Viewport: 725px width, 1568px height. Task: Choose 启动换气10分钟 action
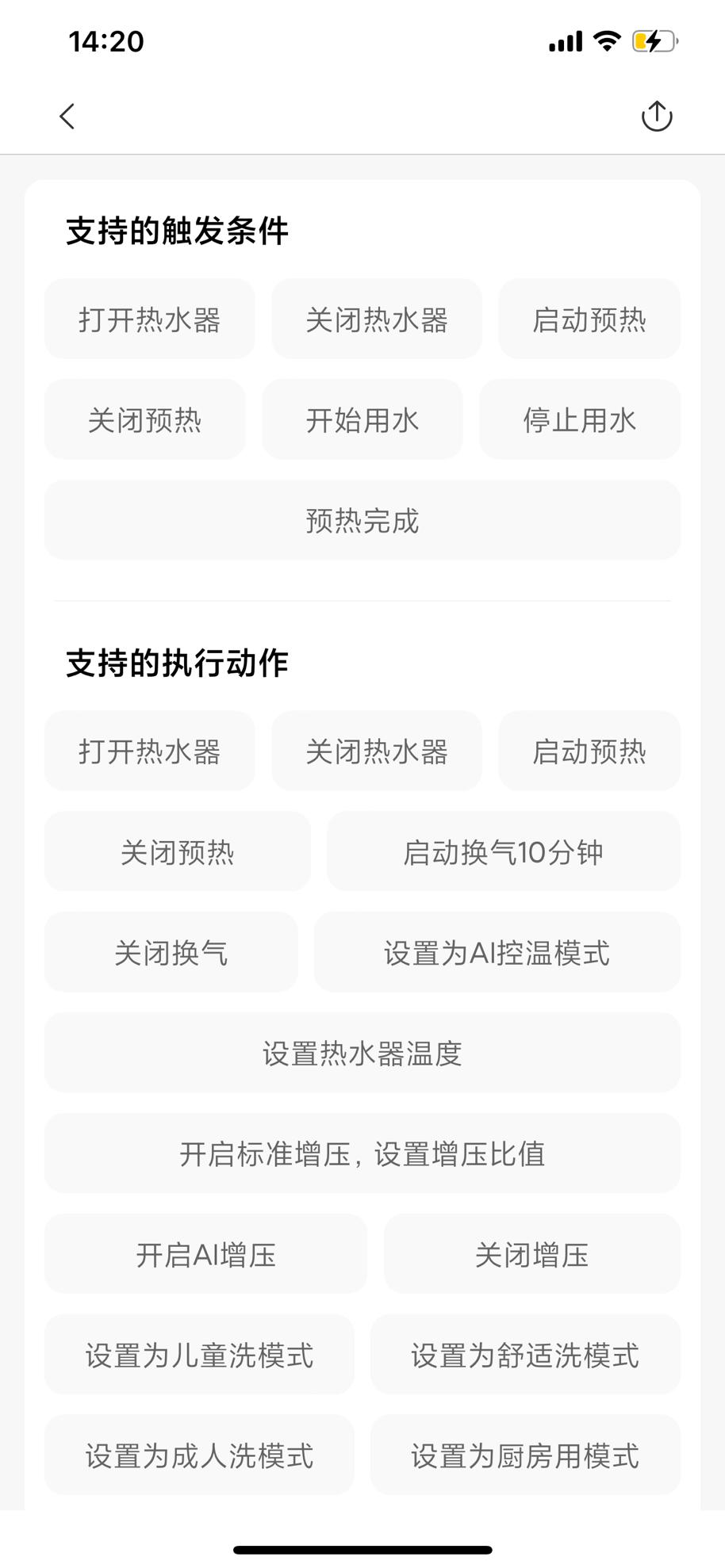(x=504, y=851)
